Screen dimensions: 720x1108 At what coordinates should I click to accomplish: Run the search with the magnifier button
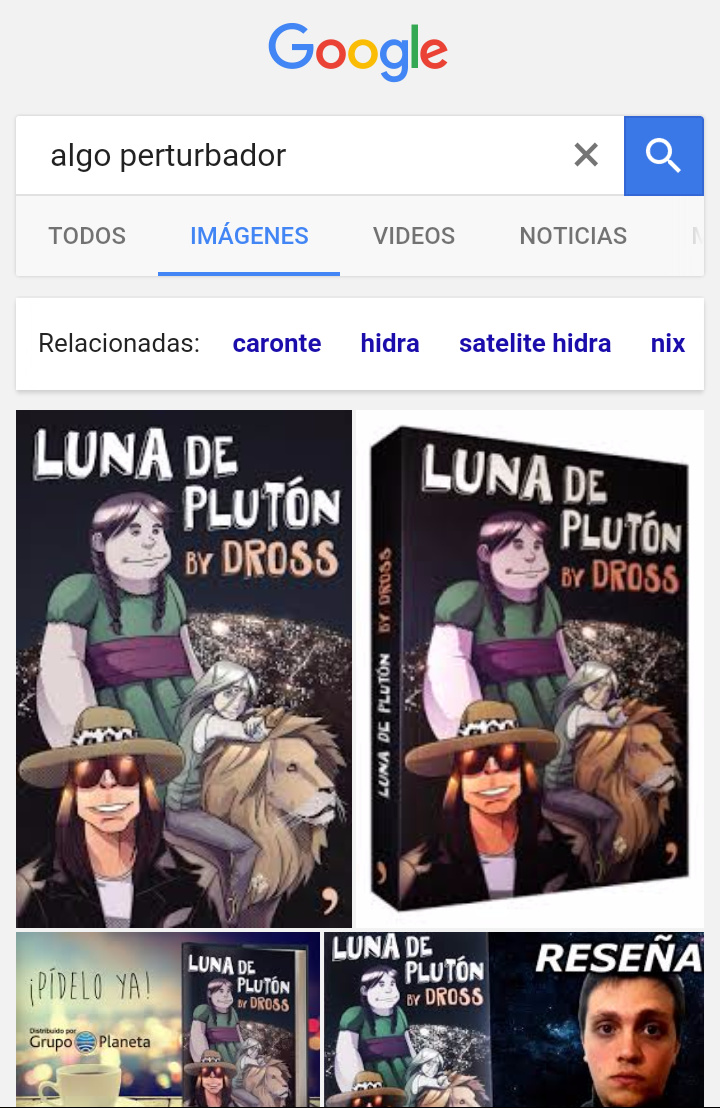point(663,155)
